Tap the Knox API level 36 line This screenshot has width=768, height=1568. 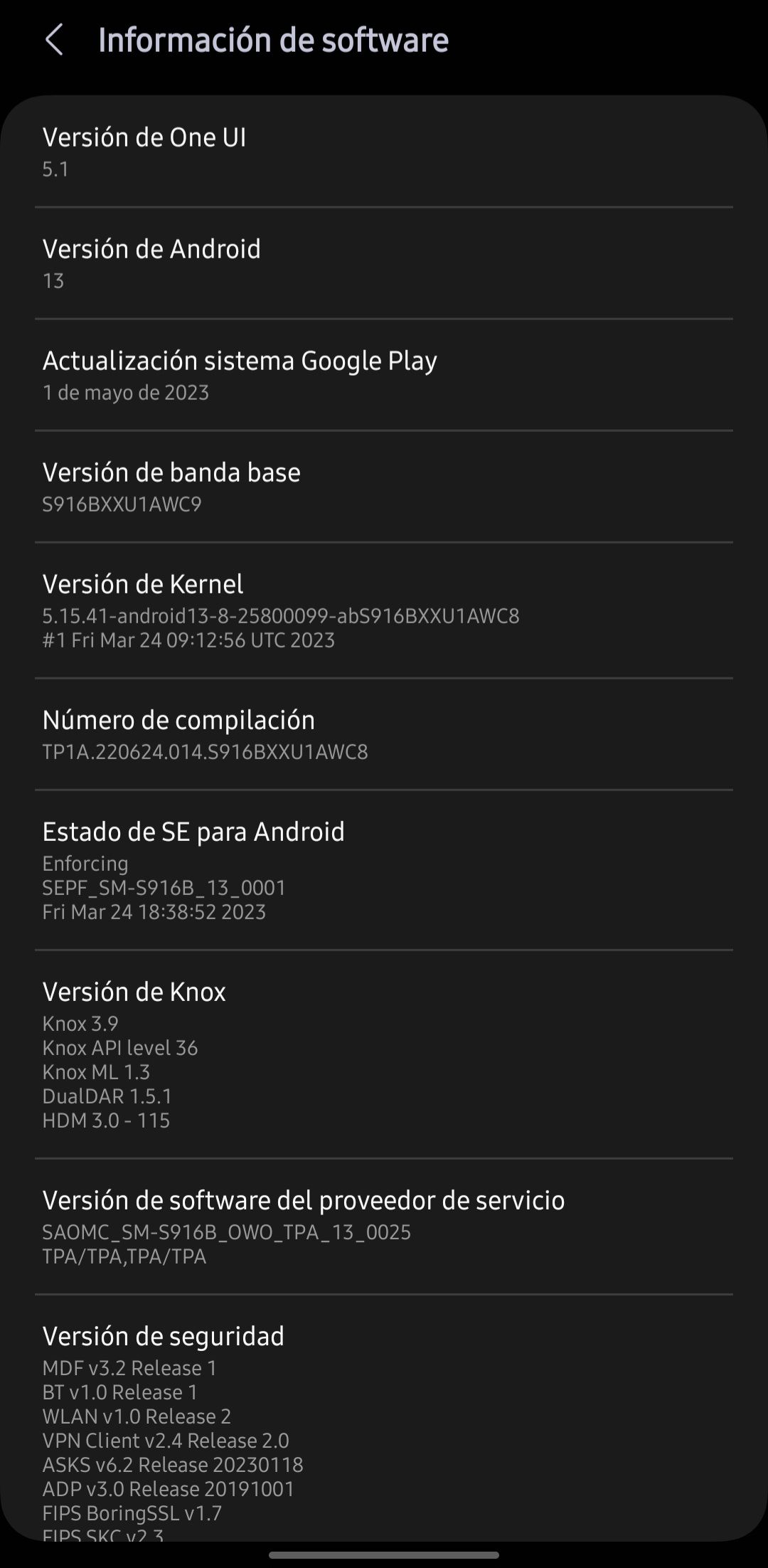pyautogui.click(x=119, y=1047)
